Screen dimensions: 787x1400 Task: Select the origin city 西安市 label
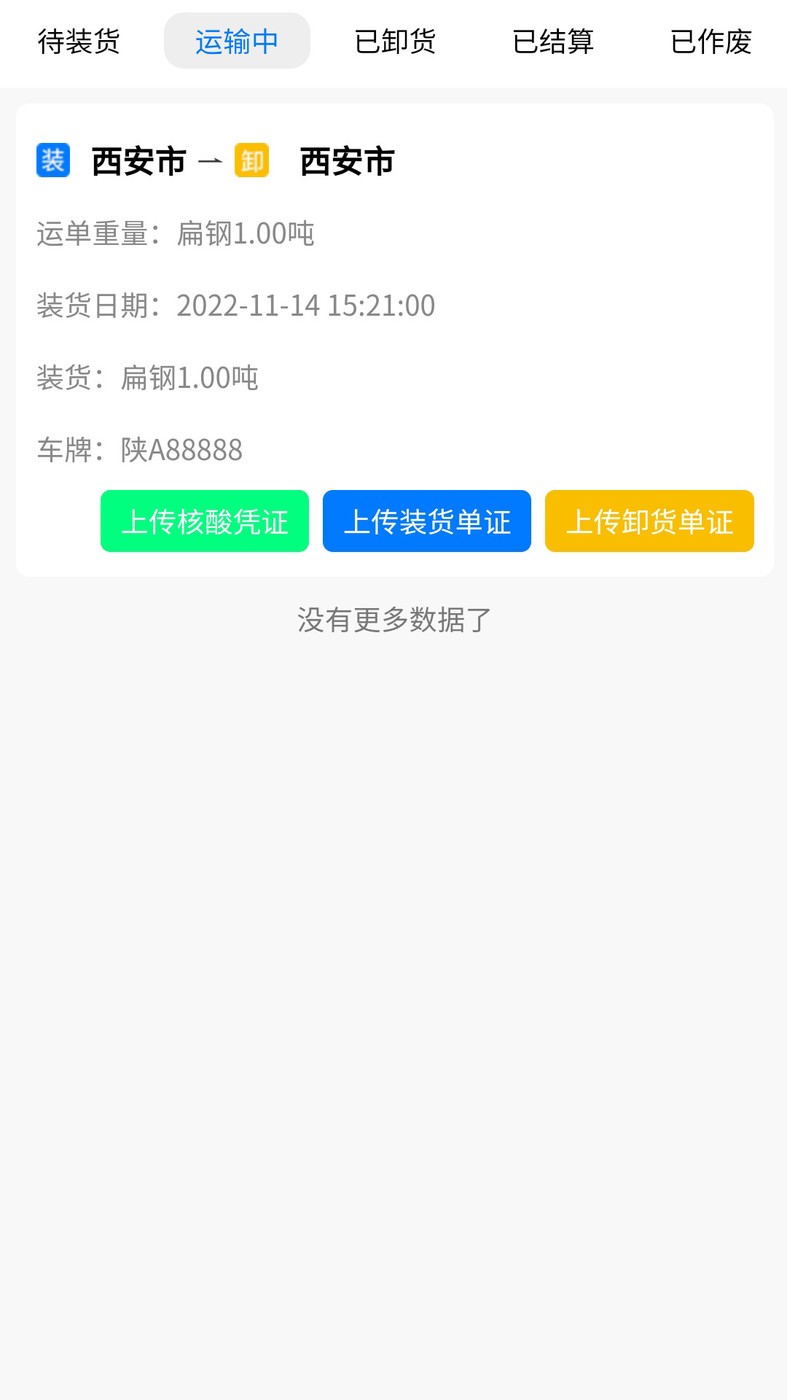138,160
